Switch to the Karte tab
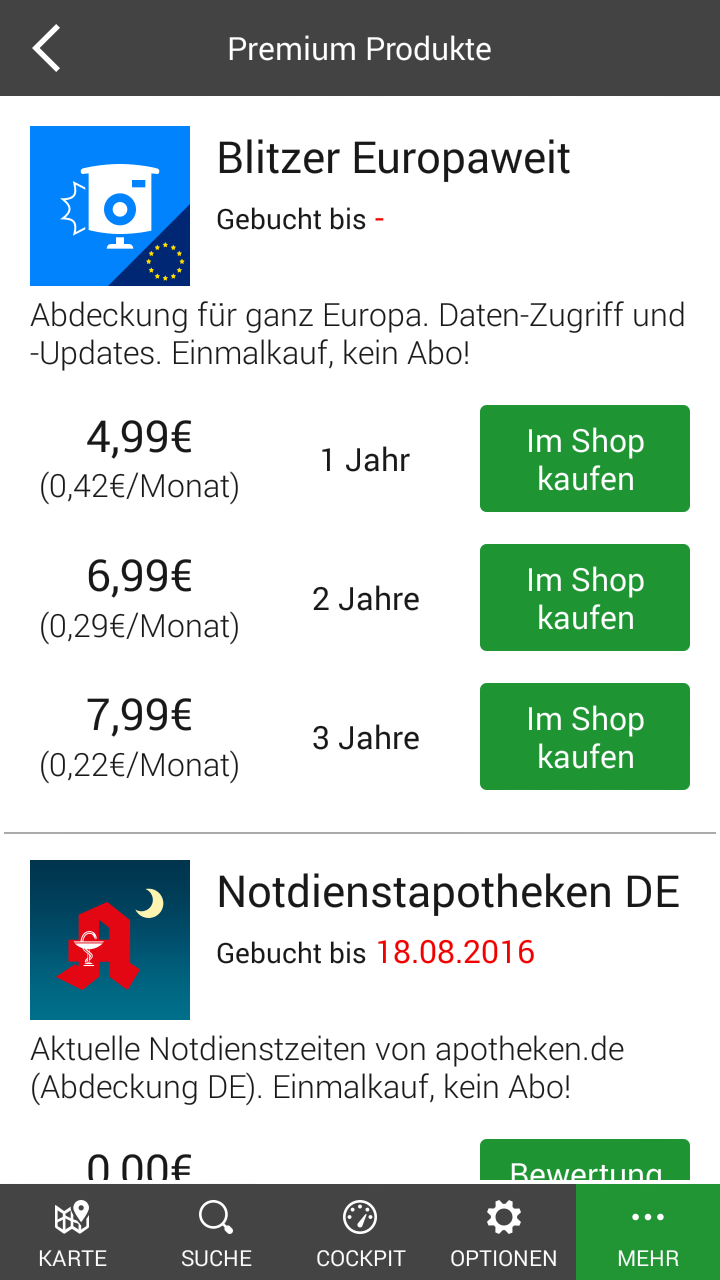This screenshot has width=720, height=1280. coord(72,1233)
